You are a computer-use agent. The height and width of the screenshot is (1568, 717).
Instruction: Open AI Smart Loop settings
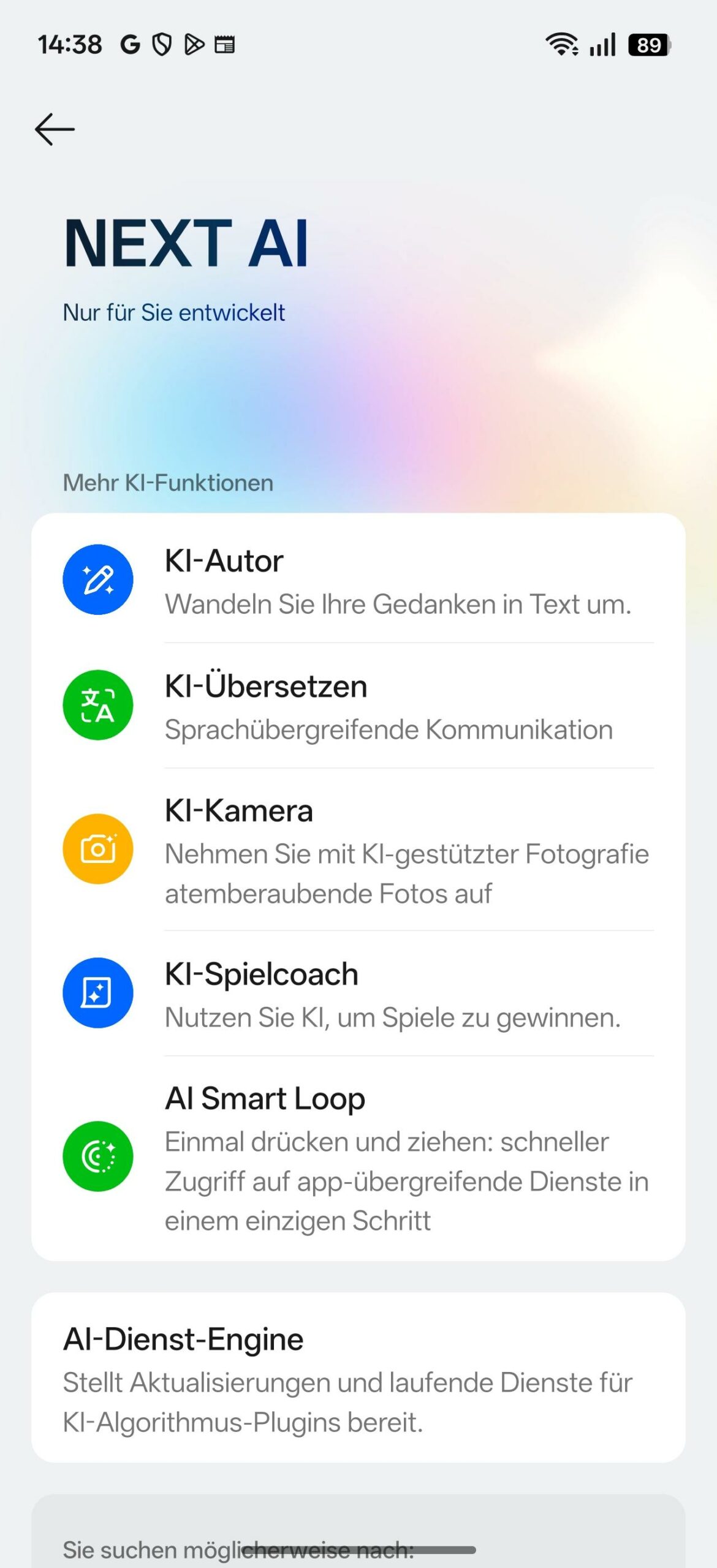358,1157
